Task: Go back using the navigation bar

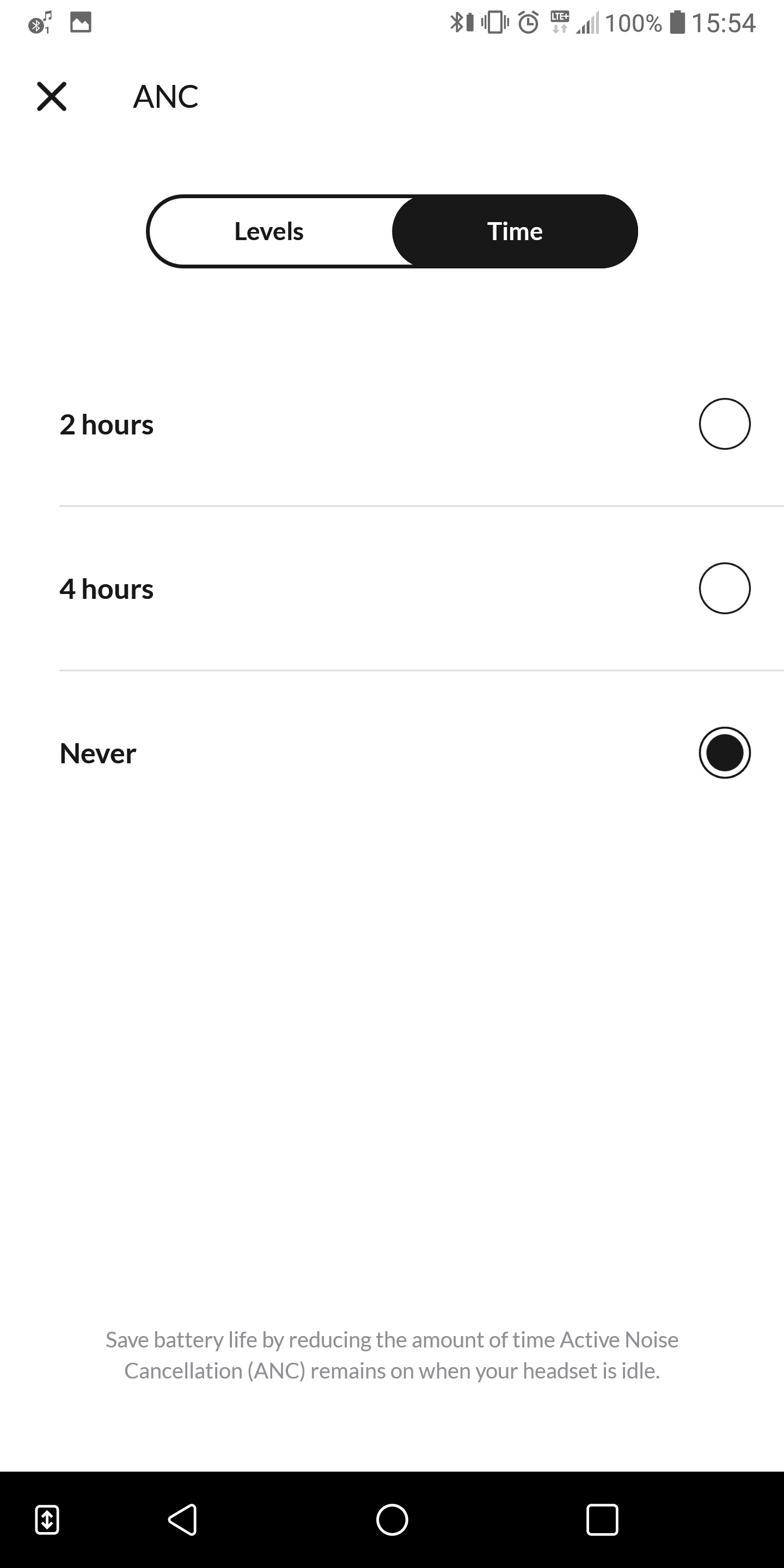Action: tap(182, 1520)
